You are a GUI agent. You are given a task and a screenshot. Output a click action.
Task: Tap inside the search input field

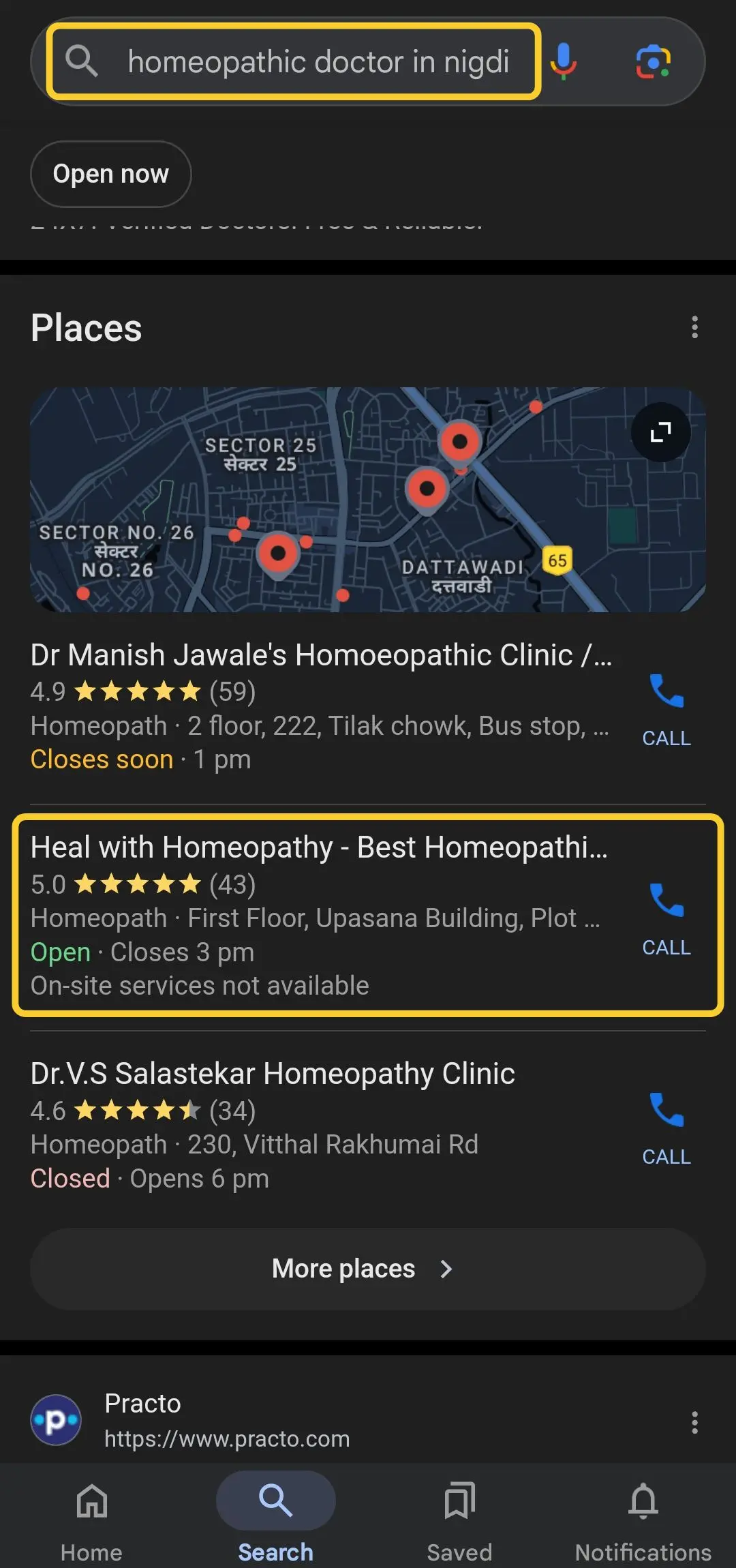tap(320, 61)
